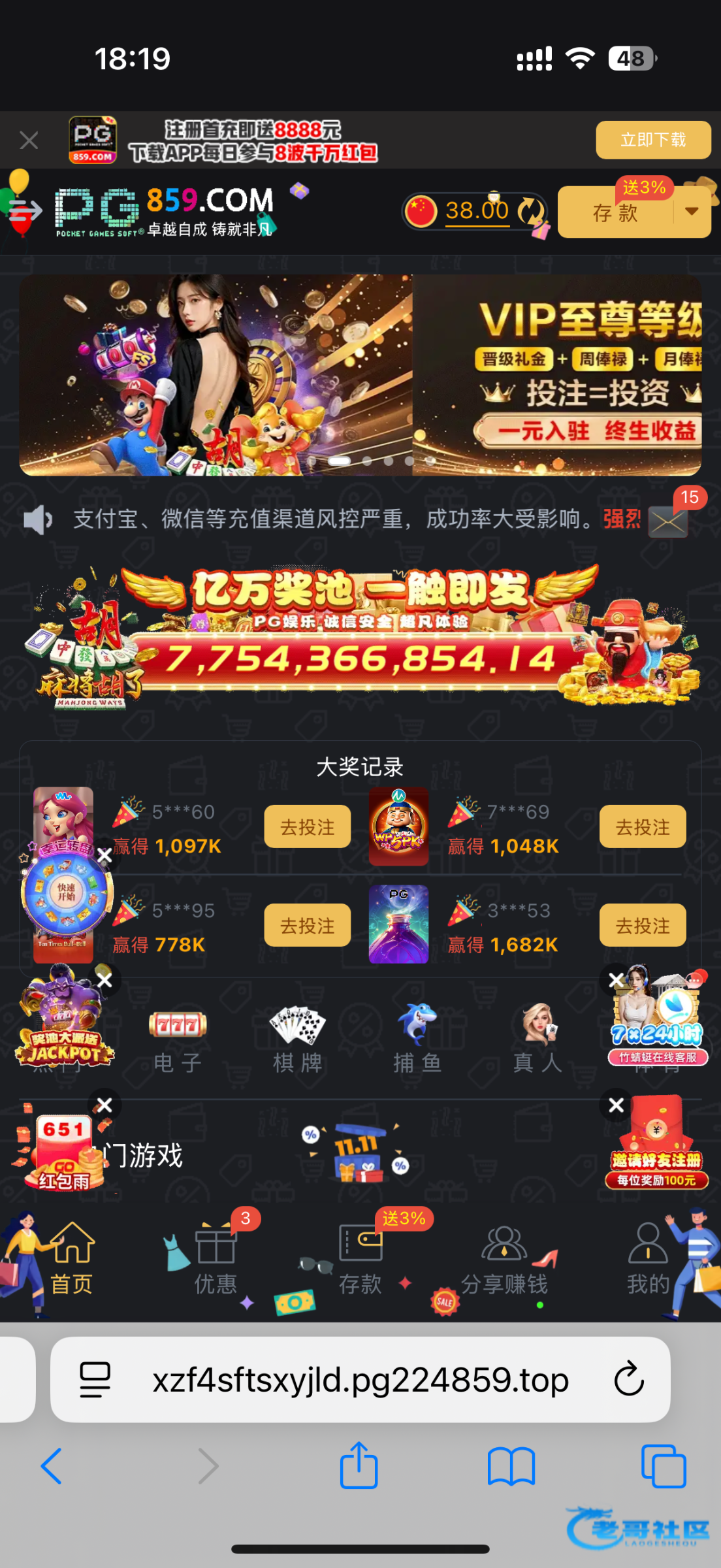Refresh the 38.00 account balance

(x=531, y=211)
